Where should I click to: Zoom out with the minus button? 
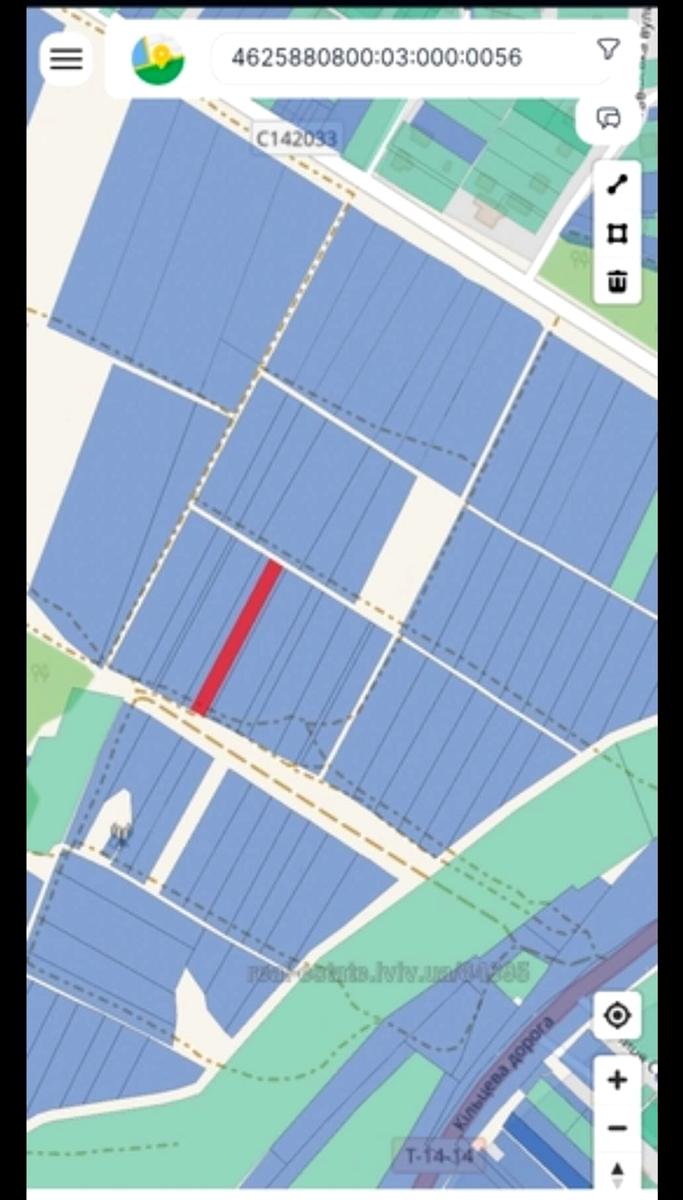(617, 1128)
